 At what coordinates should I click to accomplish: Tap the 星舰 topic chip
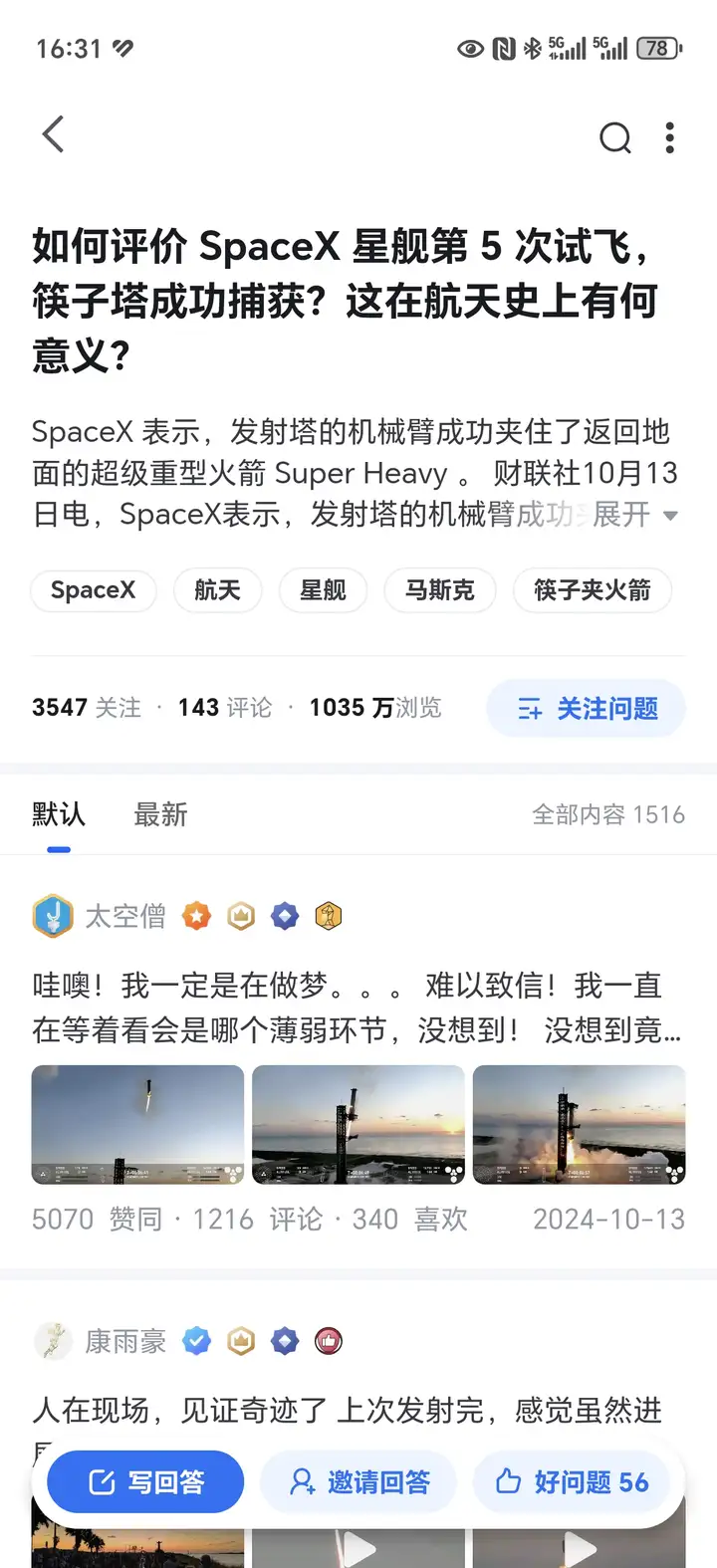click(x=323, y=590)
